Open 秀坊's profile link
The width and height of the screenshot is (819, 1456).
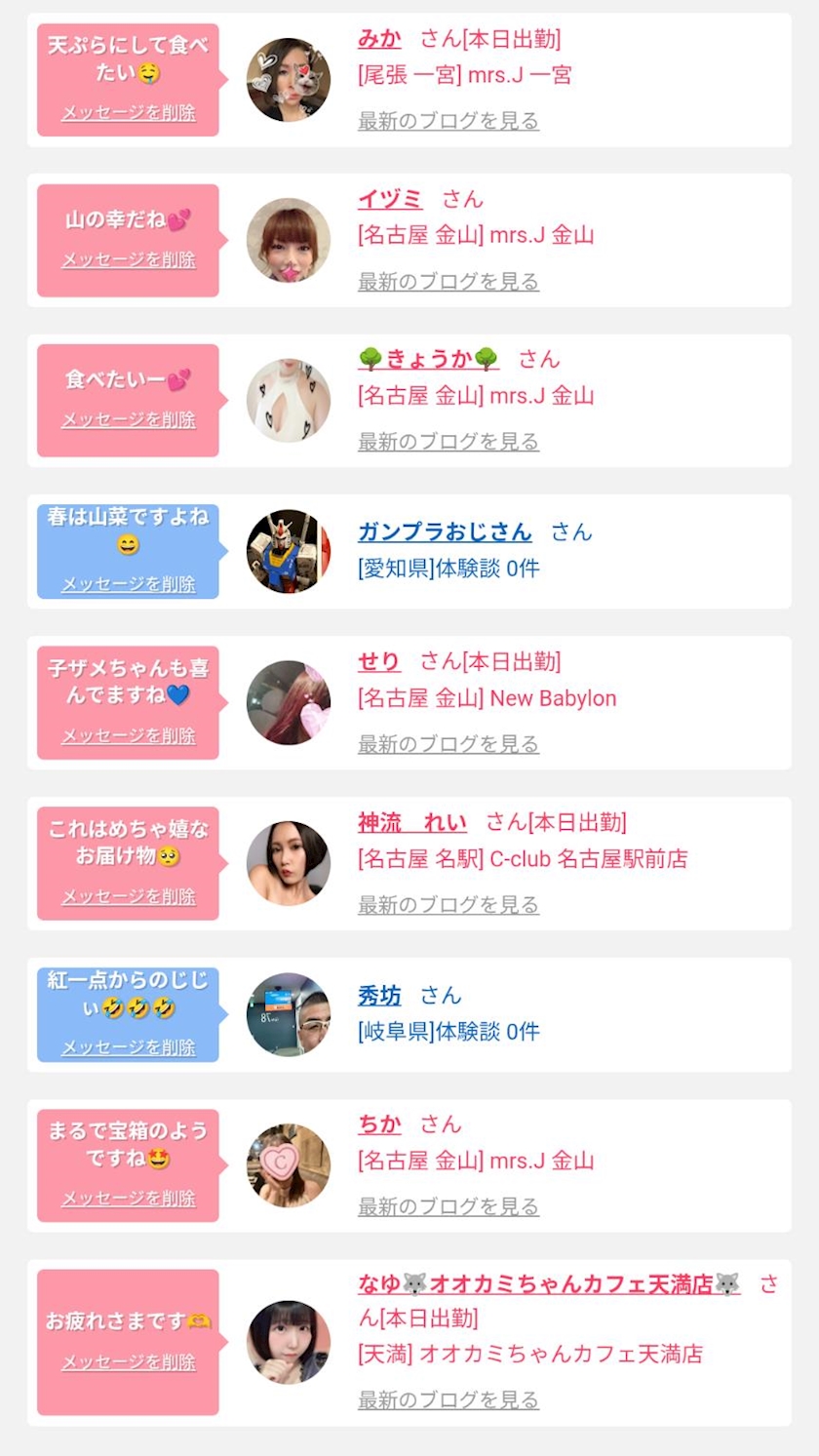coord(379,996)
